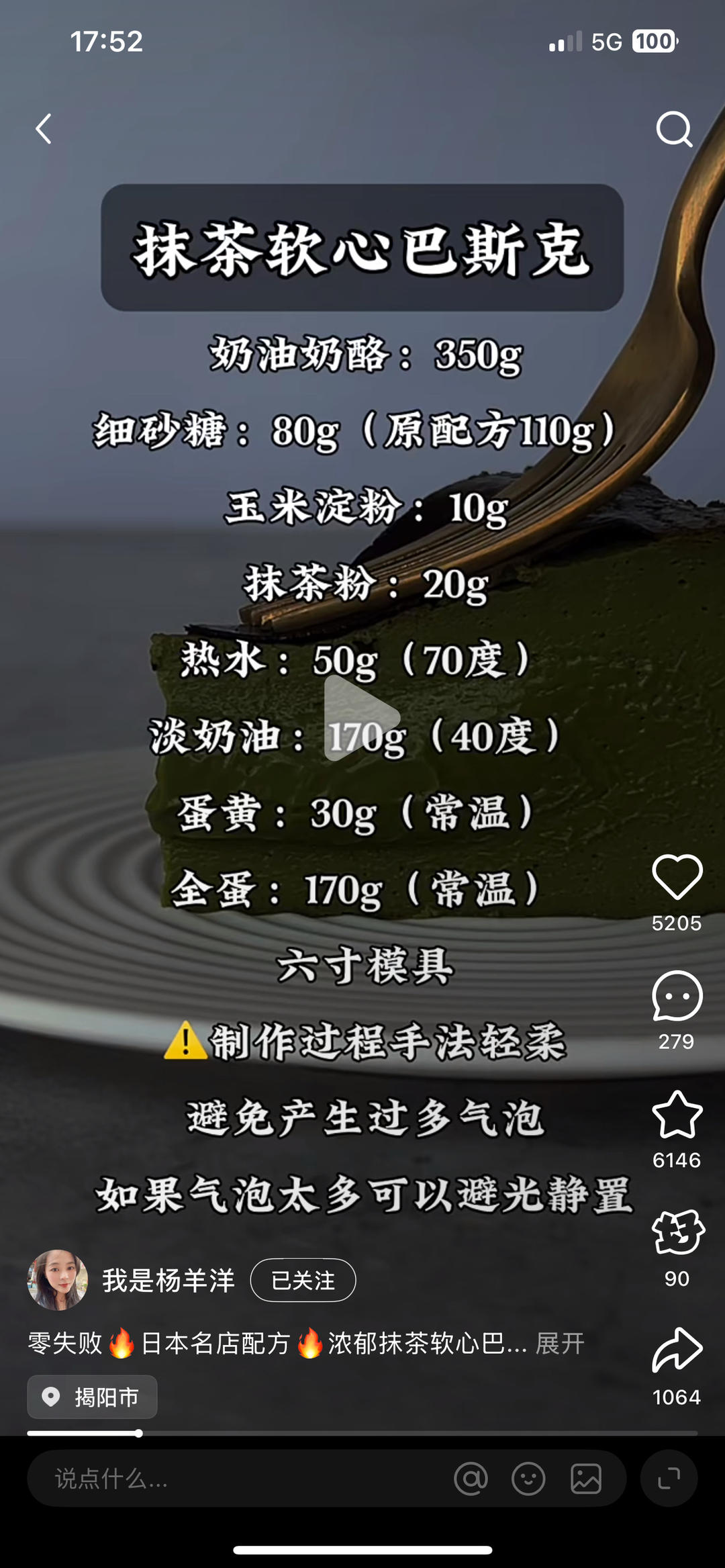
Task: Tap the 已关注 following button
Action: pyautogui.click(x=303, y=1280)
